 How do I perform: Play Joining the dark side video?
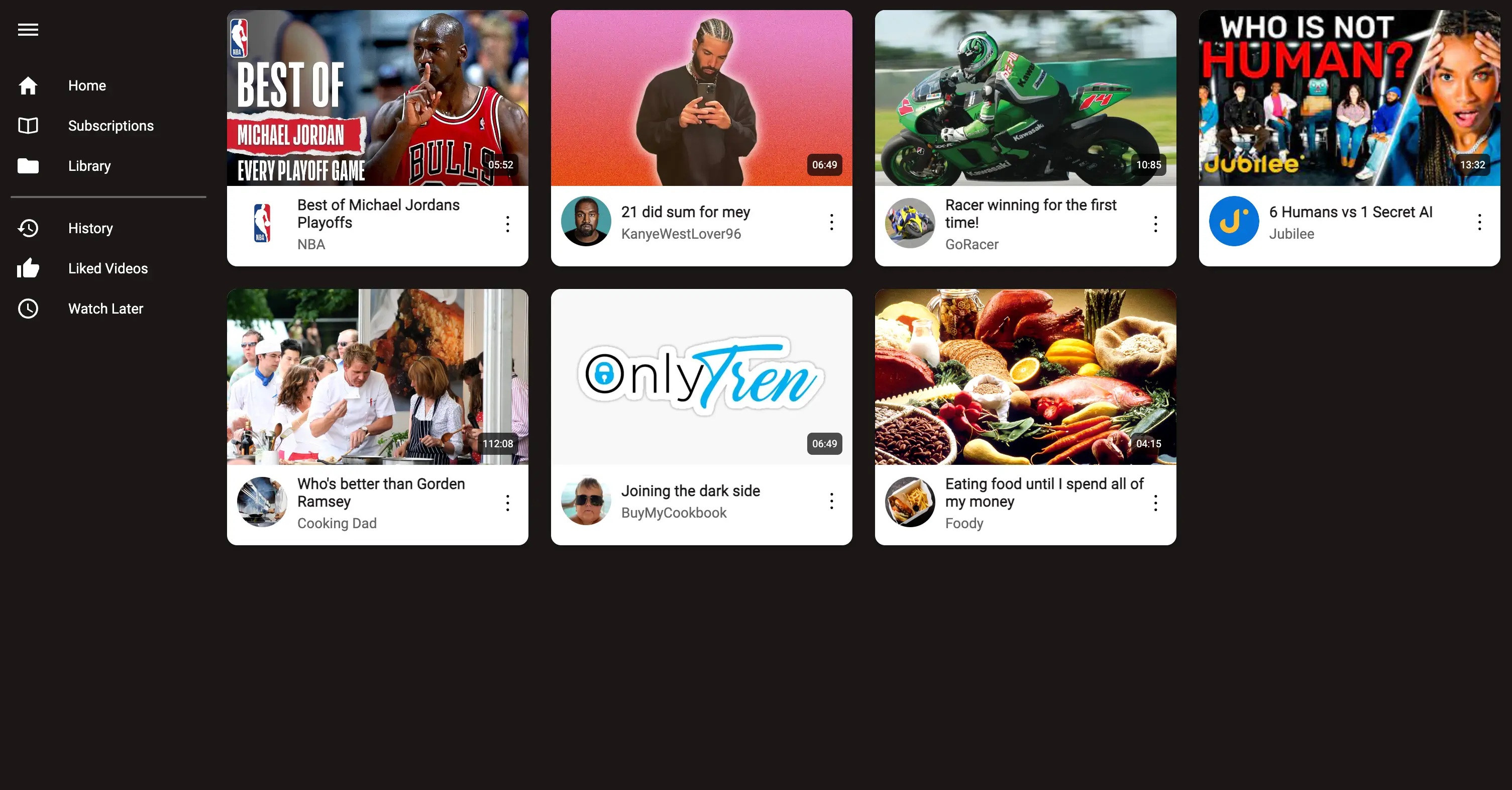click(x=701, y=376)
